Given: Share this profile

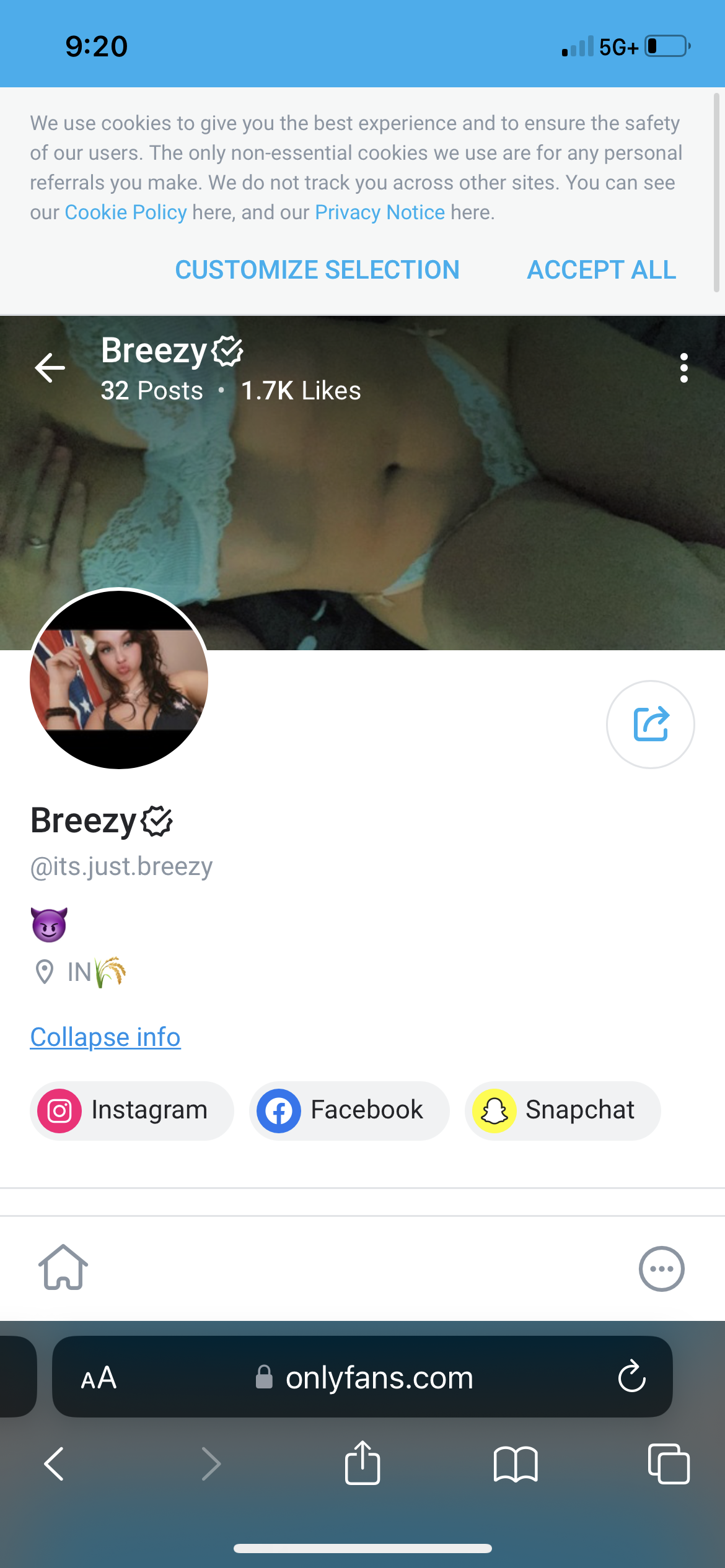Looking at the screenshot, I should pyautogui.click(x=650, y=724).
